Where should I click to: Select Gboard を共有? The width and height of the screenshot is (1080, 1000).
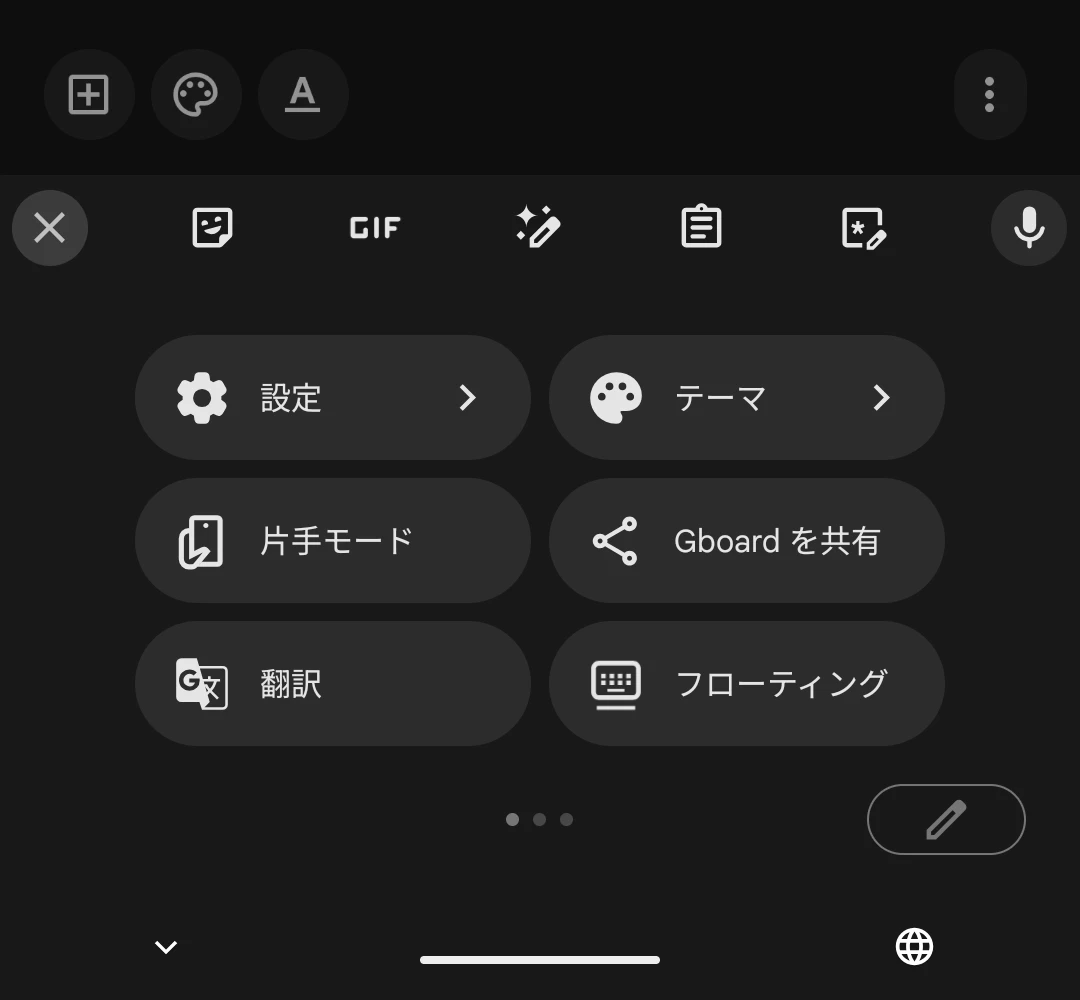click(x=746, y=541)
